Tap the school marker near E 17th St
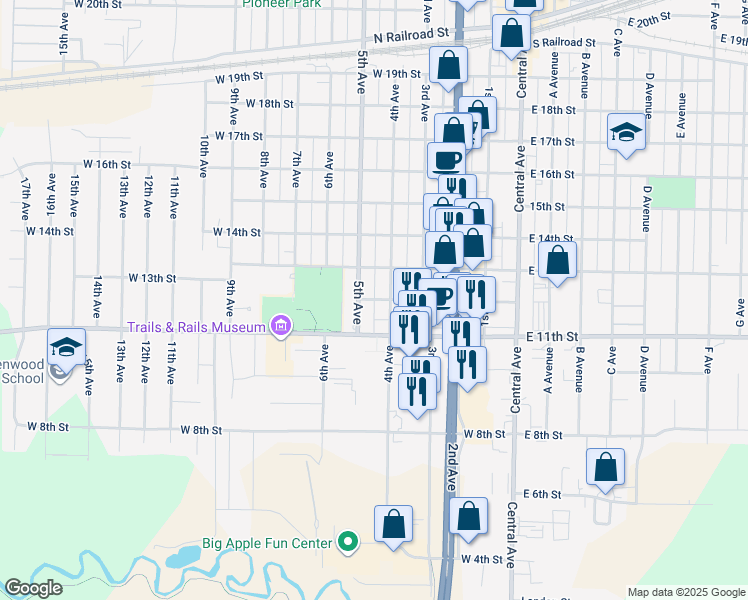Viewport: 748px width, 600px height. [x=626, y=133]
